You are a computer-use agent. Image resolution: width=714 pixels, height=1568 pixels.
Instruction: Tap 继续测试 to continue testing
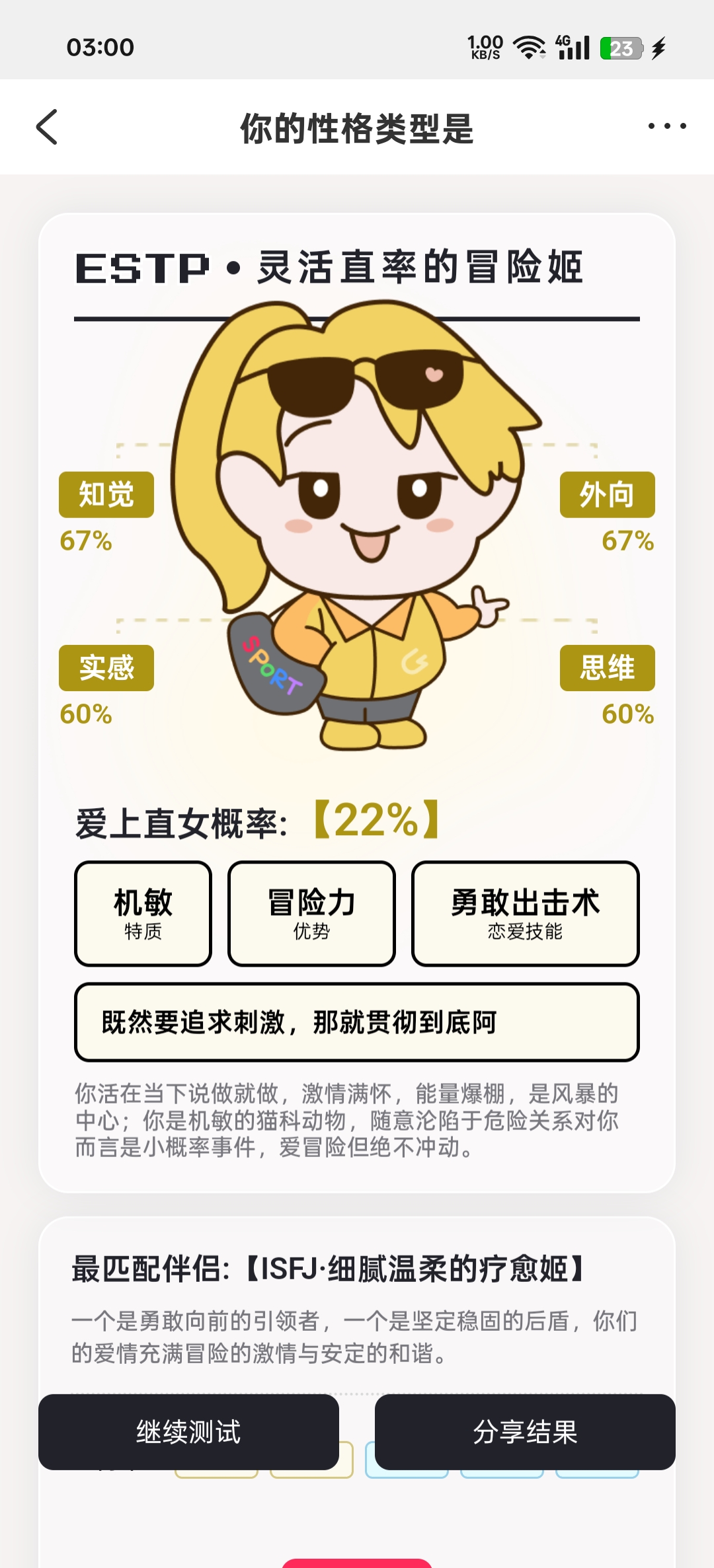(188, 1432)
